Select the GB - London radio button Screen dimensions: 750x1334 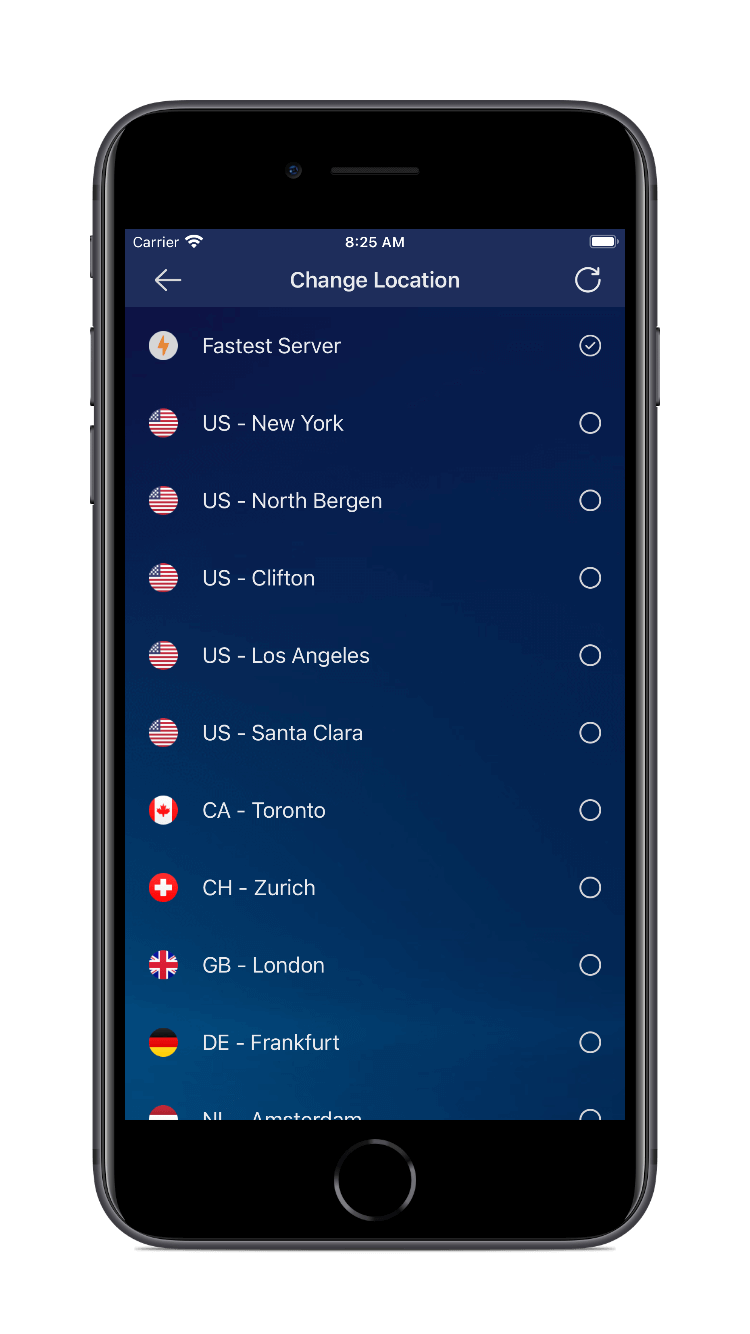pos(590,965)
